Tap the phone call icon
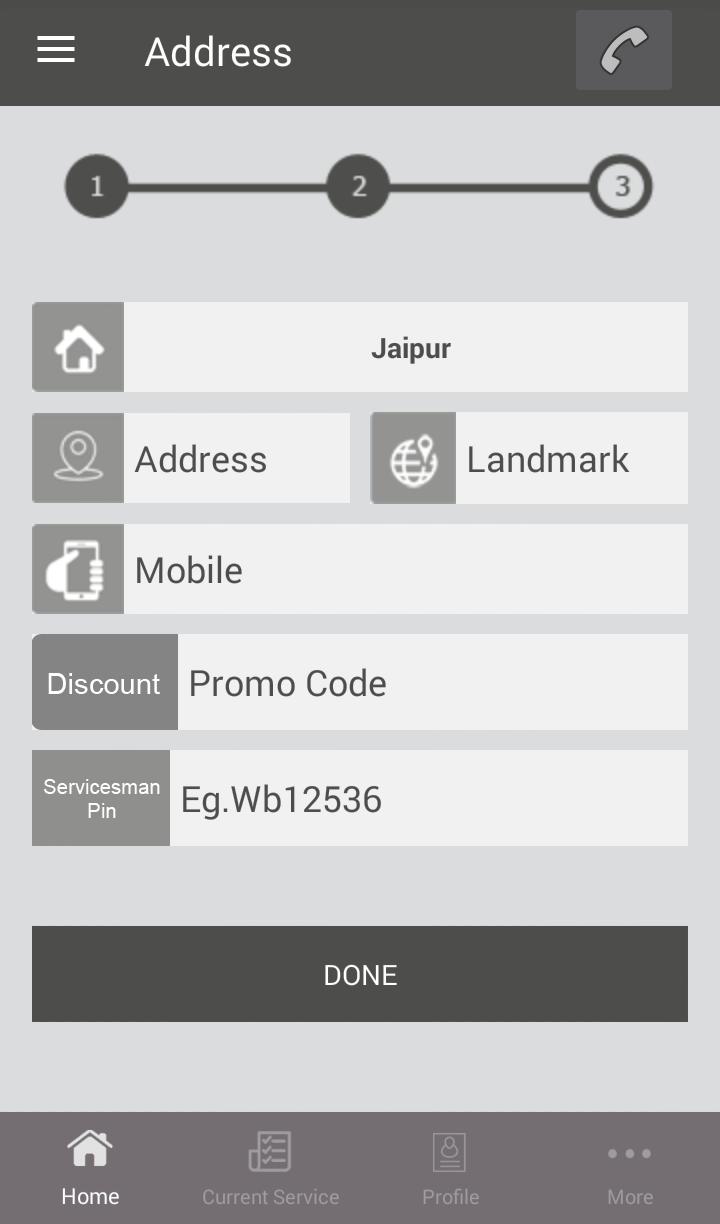The height and width of the screenshot is (1224, 720). 623,50
